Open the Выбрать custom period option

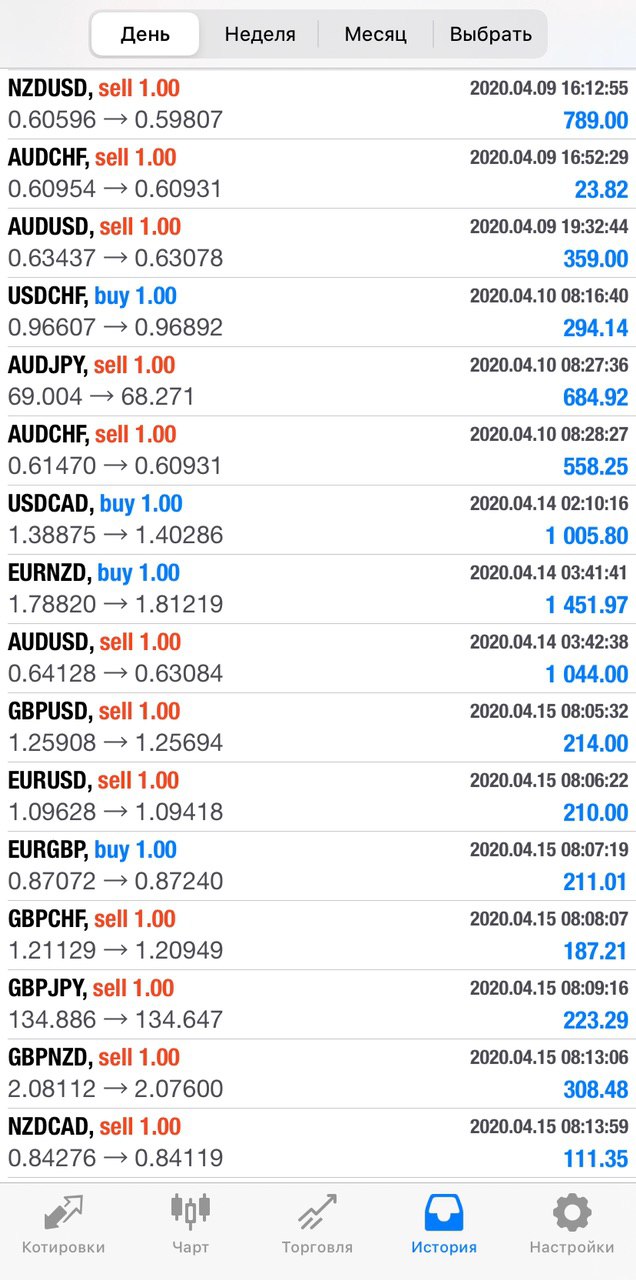click(x=491, y=34)
